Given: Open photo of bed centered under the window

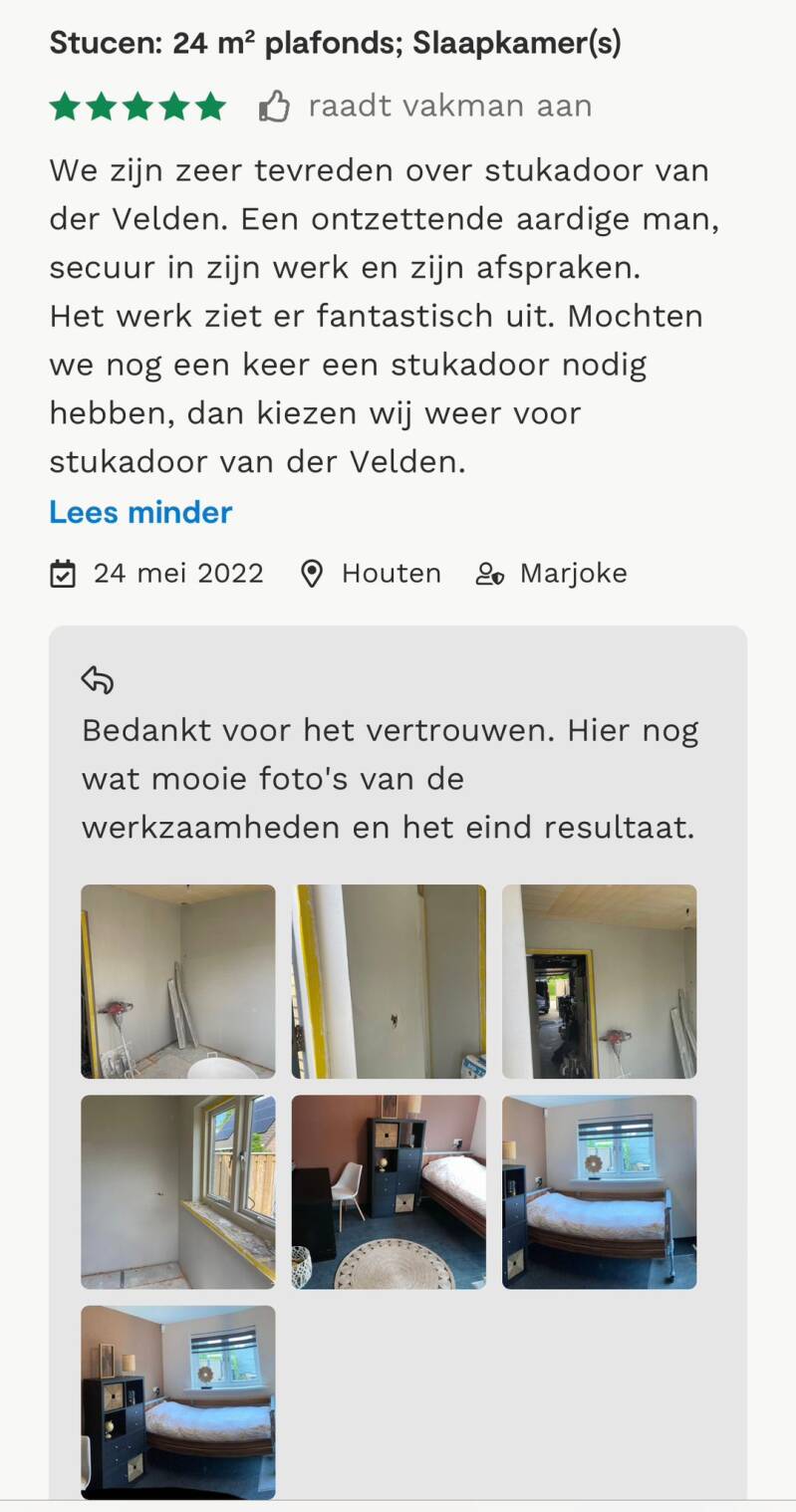Looking at the screenshot, I should click(599, 1192).
